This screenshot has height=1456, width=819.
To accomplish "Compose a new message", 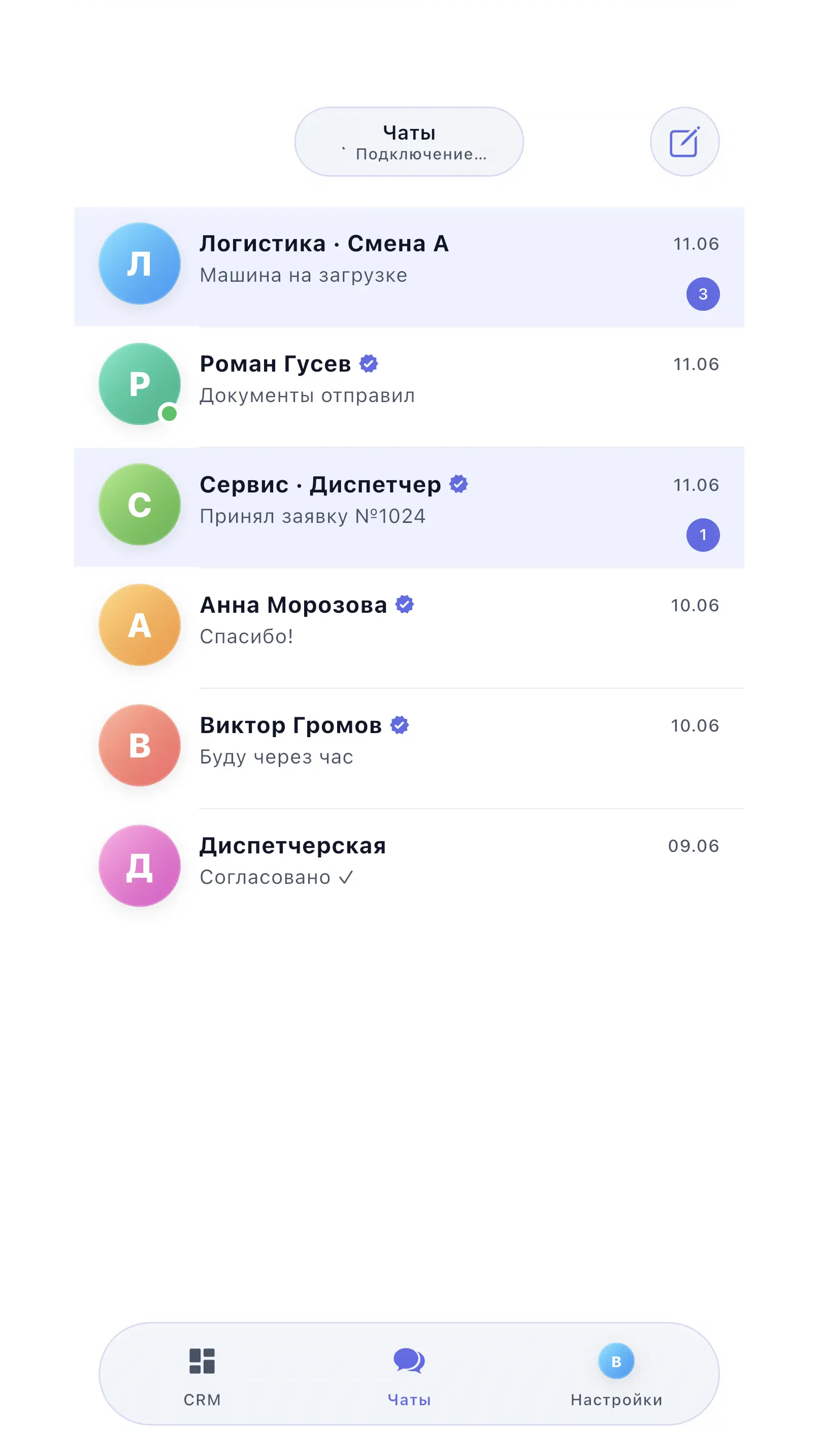I will pyautogui.click(x=684, y=142).
